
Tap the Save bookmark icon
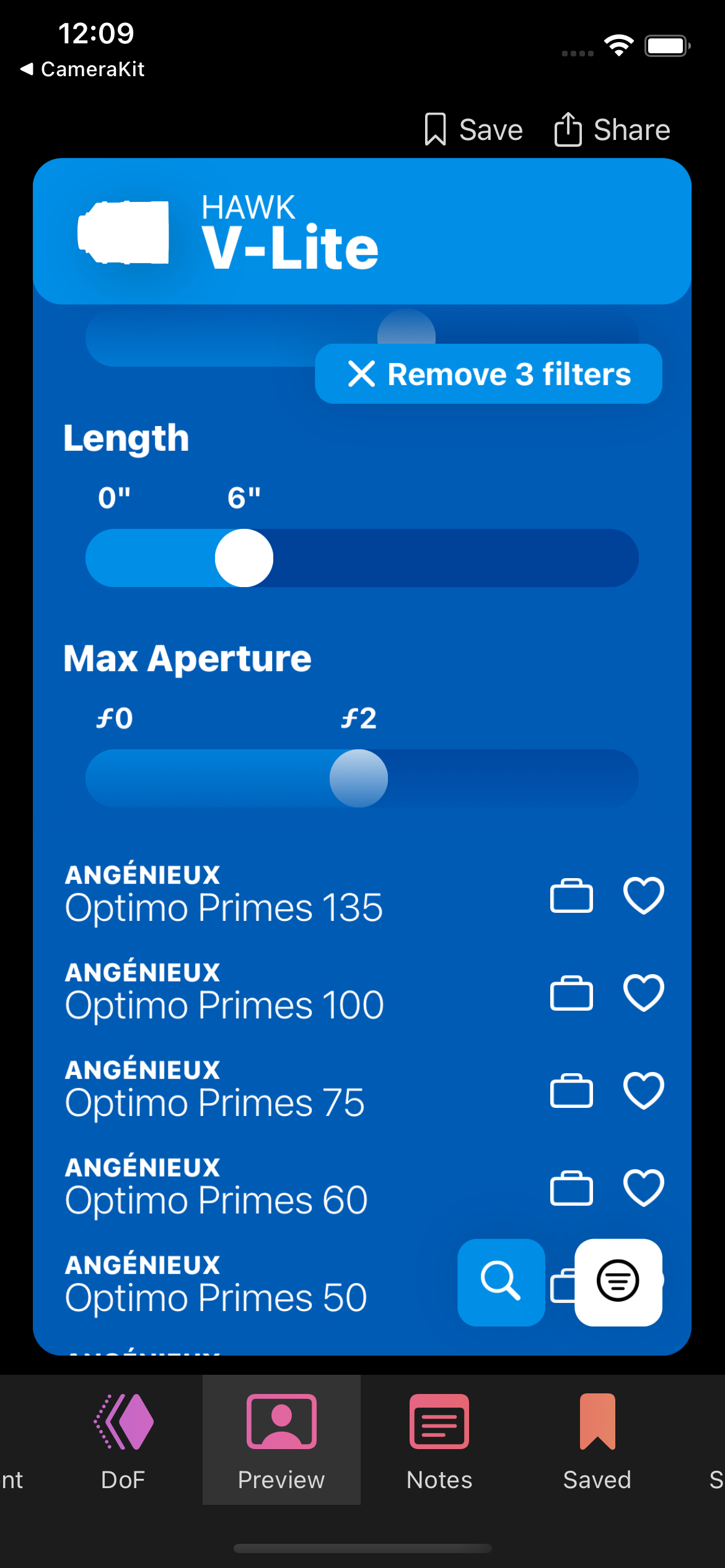(436, 129)
